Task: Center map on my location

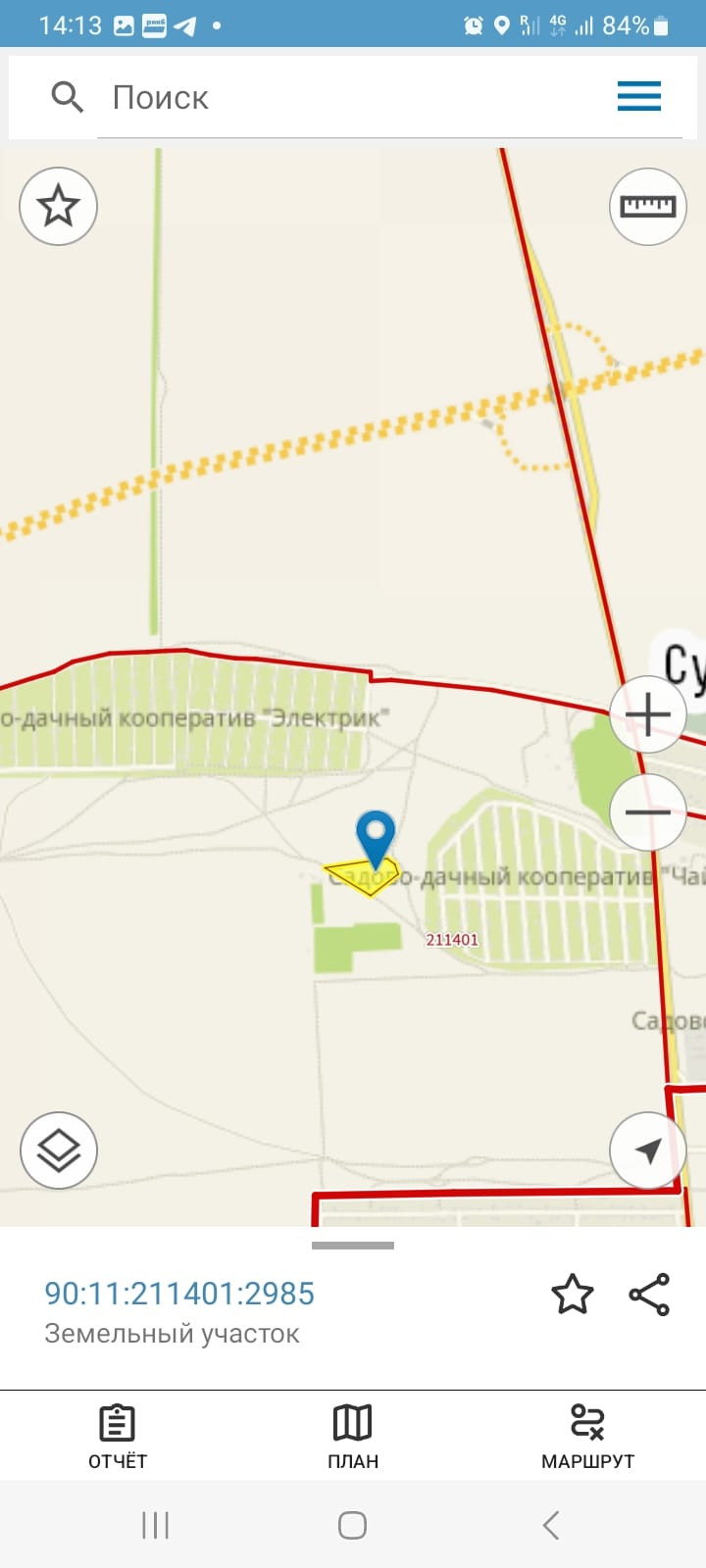Action: tap(647, 1150)
